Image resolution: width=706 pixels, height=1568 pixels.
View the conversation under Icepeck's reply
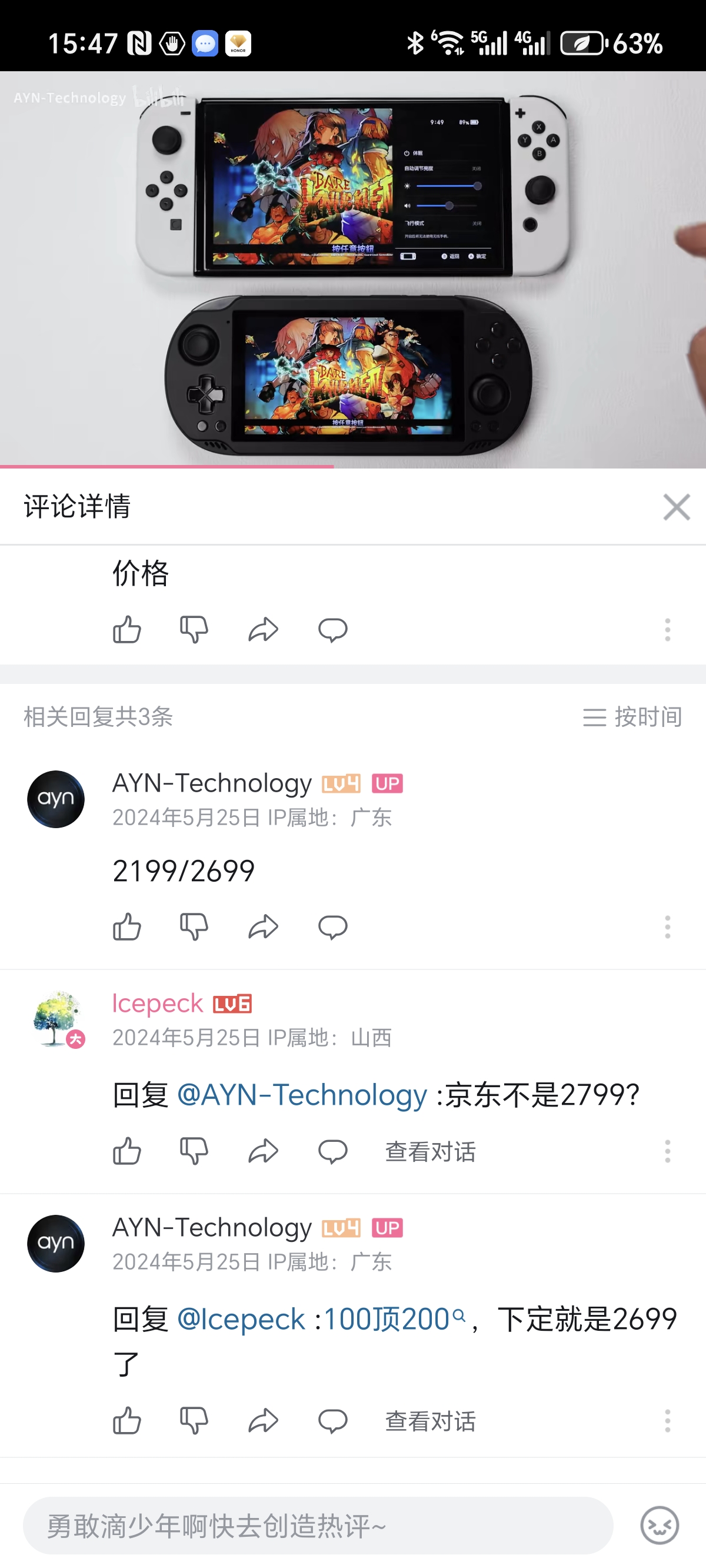click(430, 1152)
